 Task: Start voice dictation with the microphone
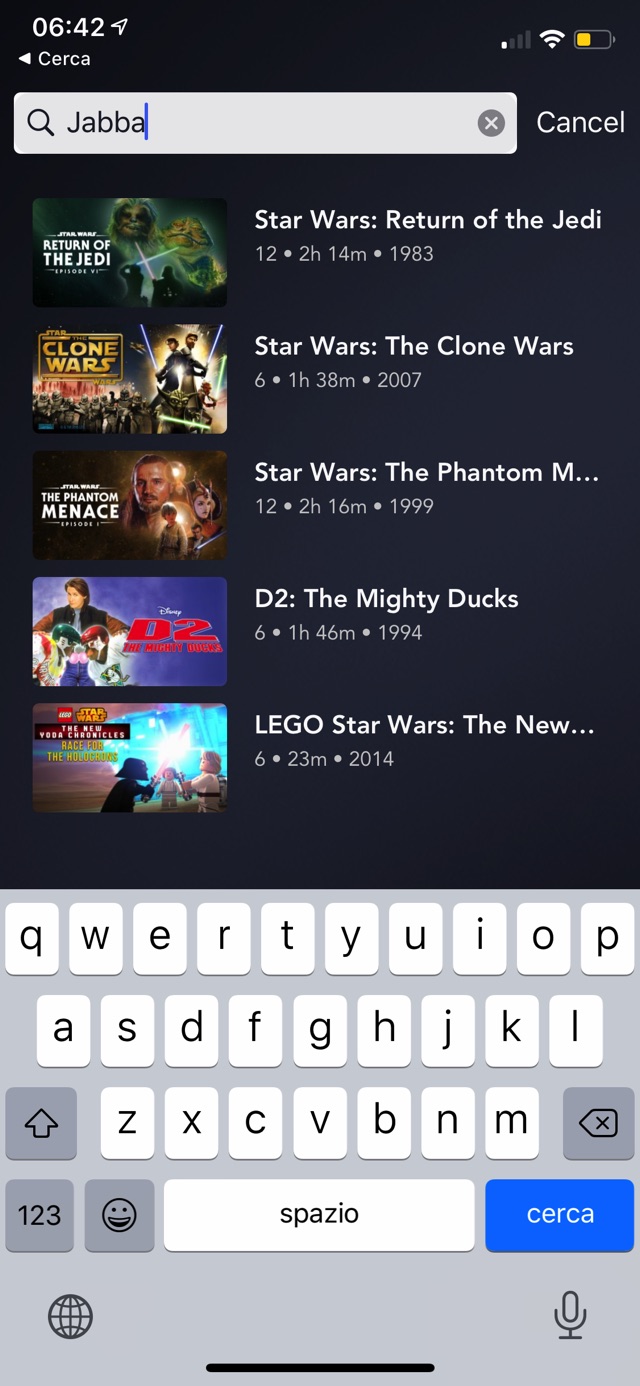point(570,1315)
